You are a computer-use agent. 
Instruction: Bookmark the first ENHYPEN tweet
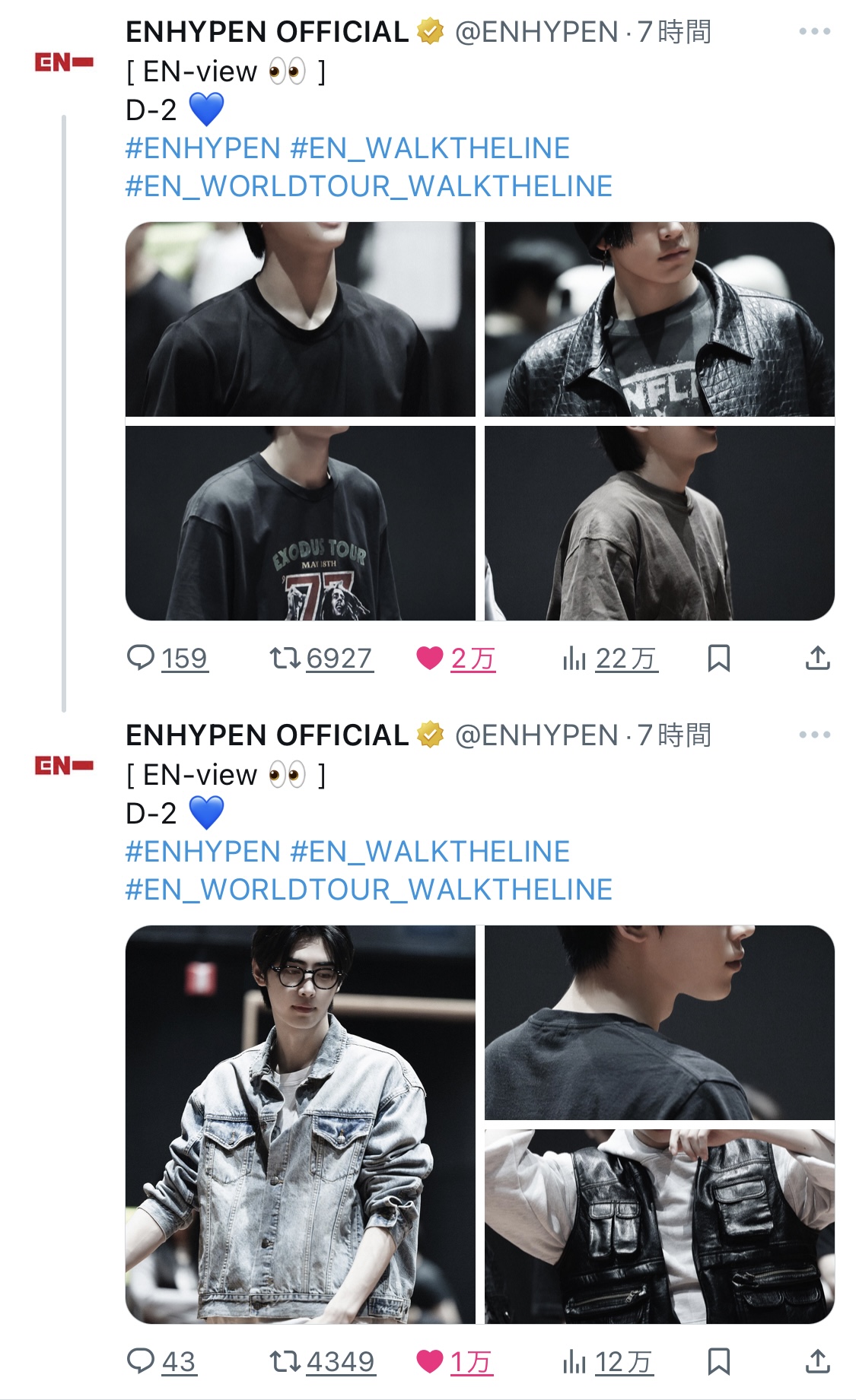[x=718, y=658]
